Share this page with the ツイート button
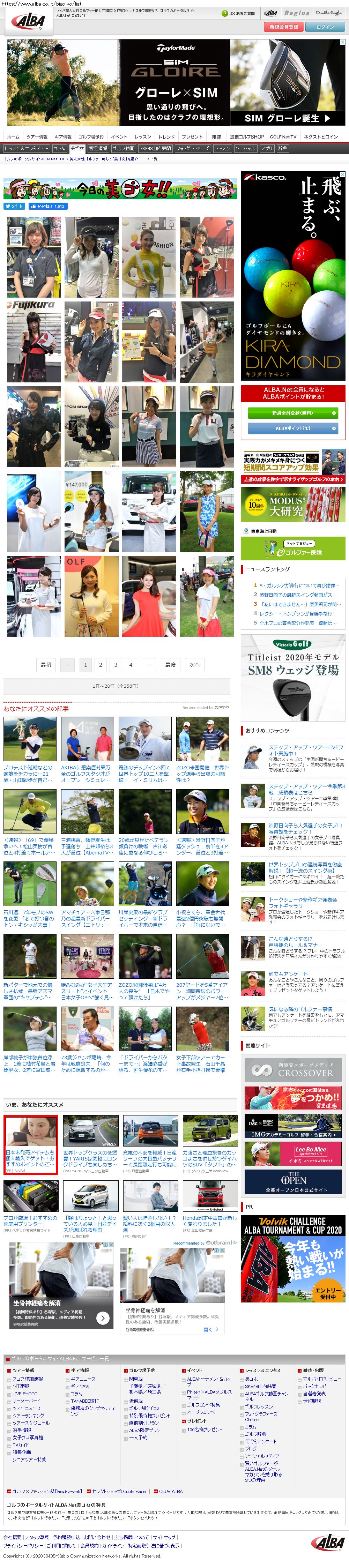This screenshot has height=1568, width=349. pos(14,206)
